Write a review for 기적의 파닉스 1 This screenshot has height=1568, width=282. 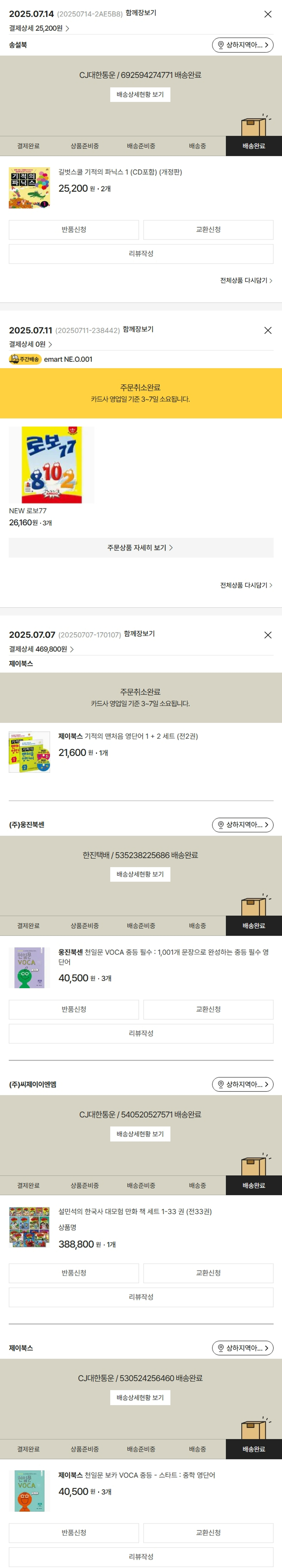141,254
